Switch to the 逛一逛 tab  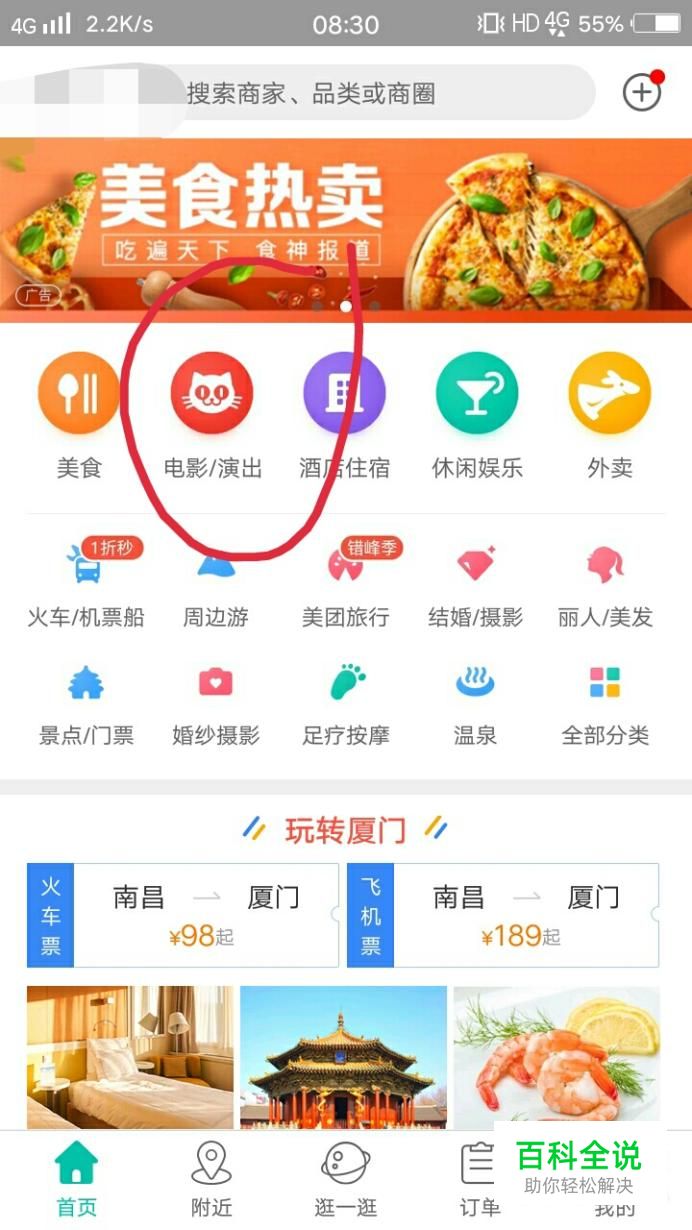pos(345,1180)
